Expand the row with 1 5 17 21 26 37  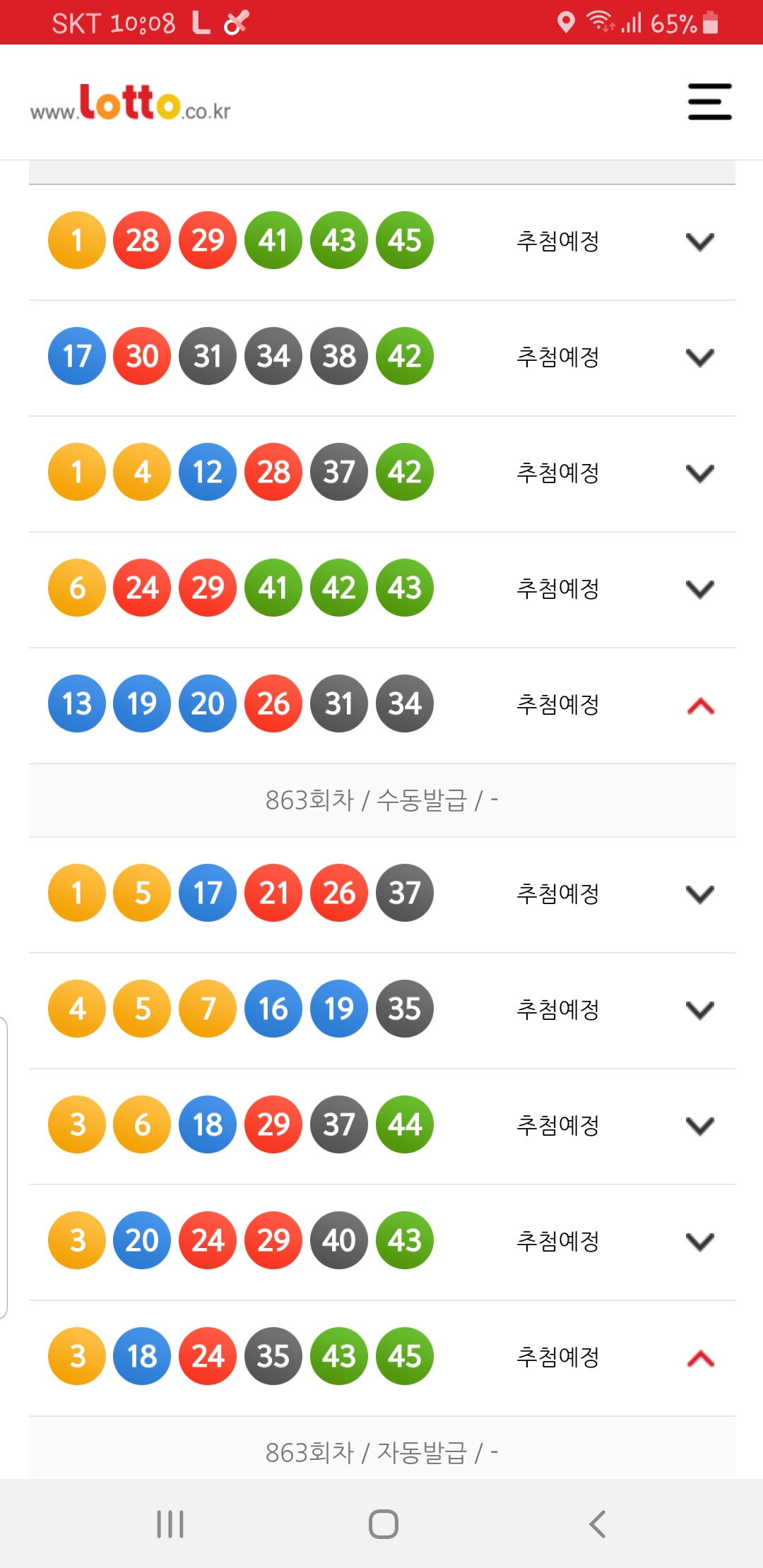coord(699,894)
